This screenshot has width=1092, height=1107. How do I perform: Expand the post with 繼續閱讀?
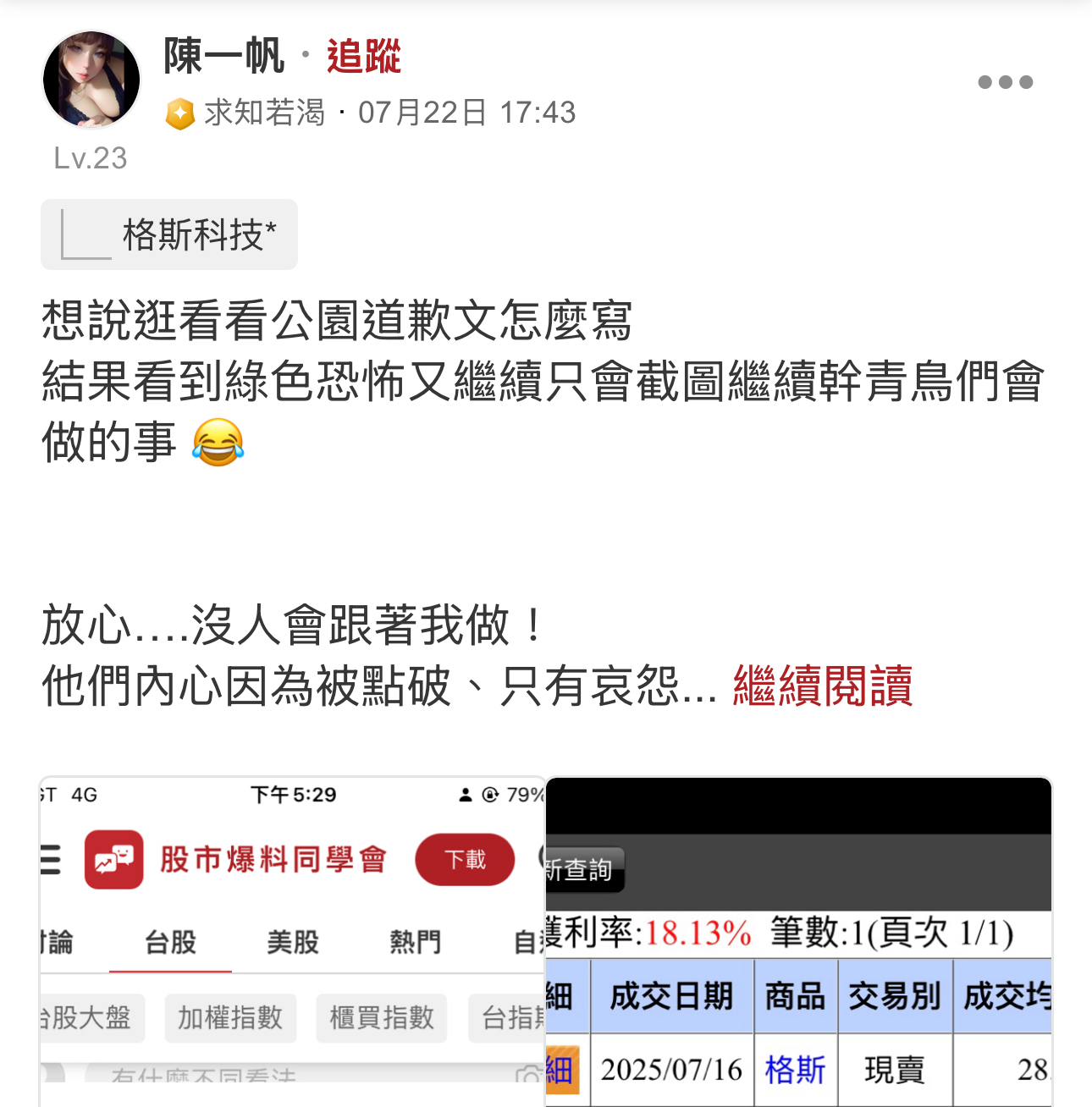tap(822, 686)
